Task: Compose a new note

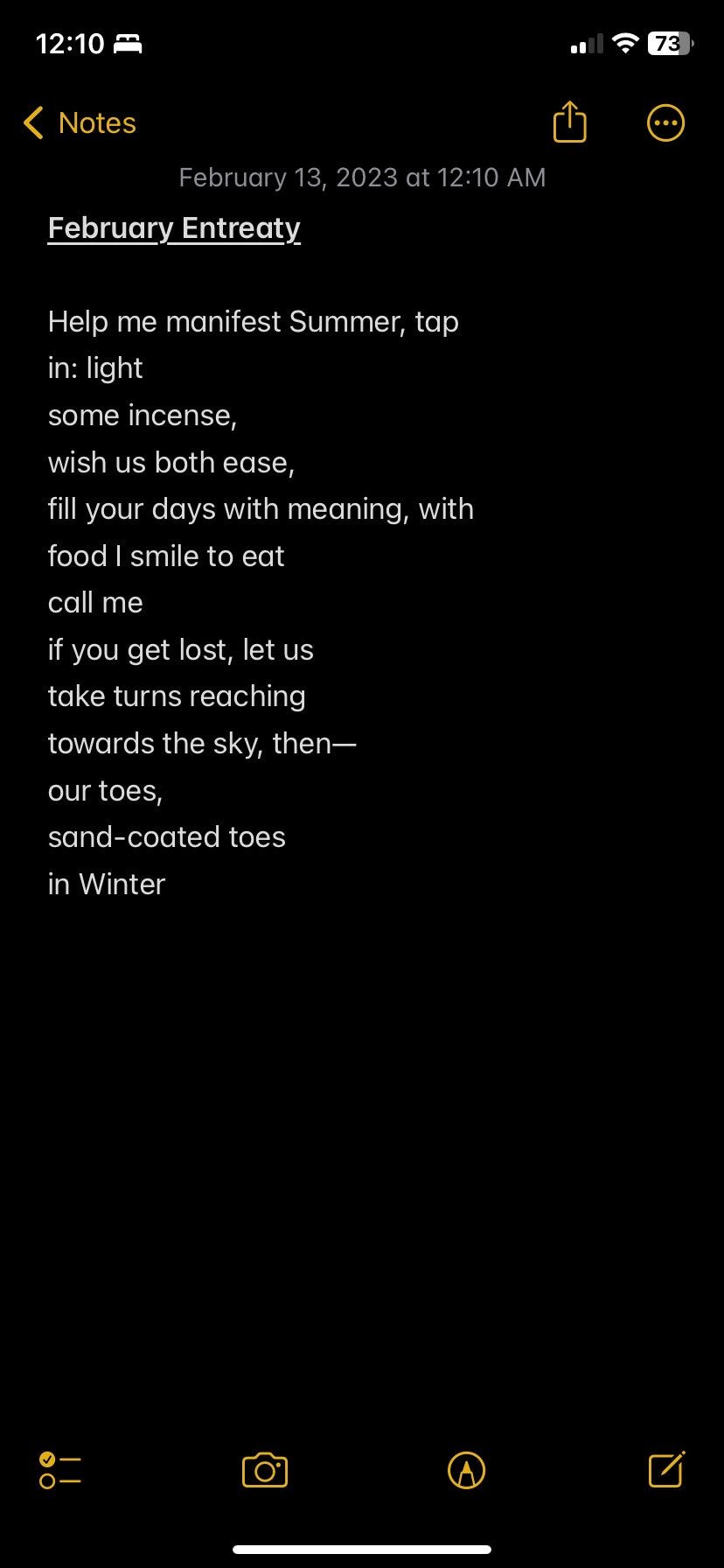Action: click(x=666, y=1469)
